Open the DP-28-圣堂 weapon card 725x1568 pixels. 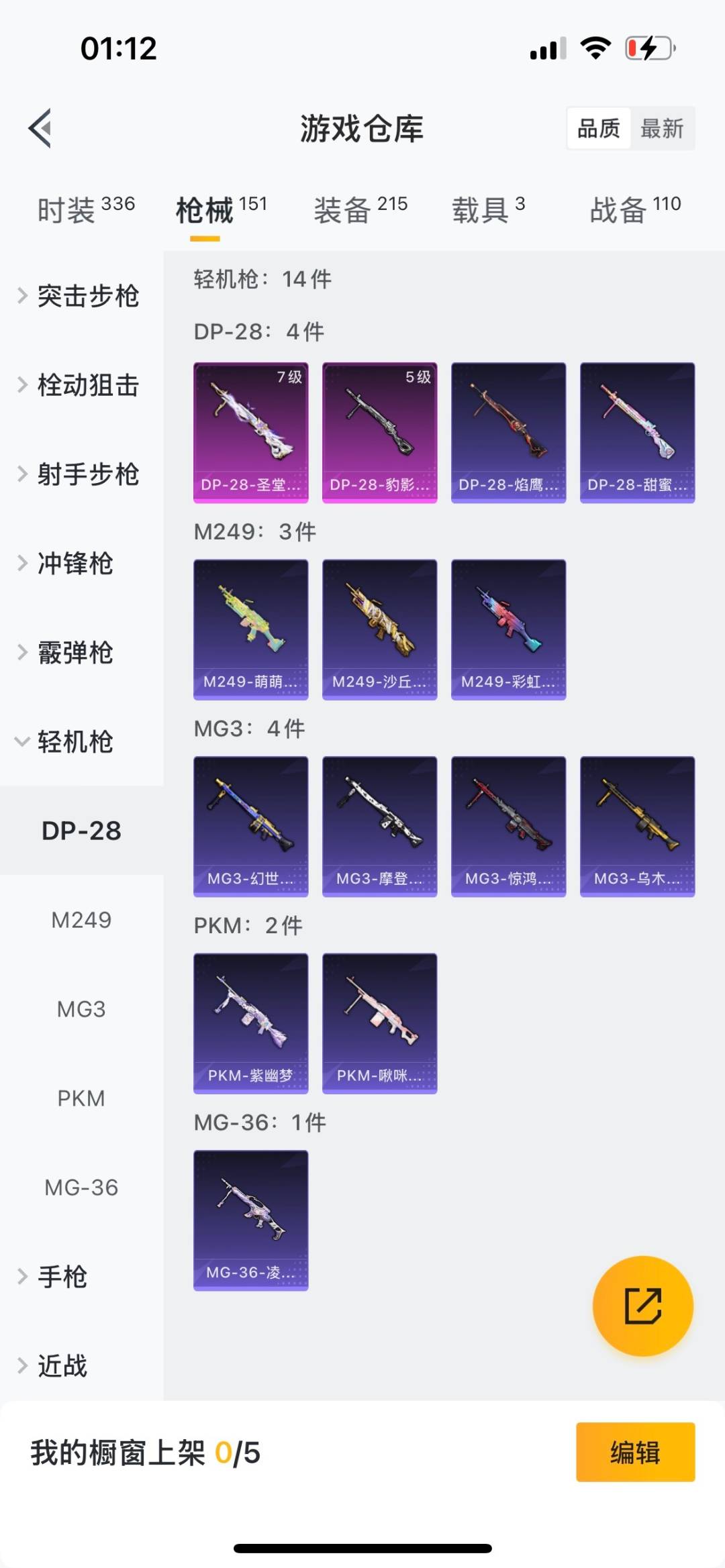(250, 430)
